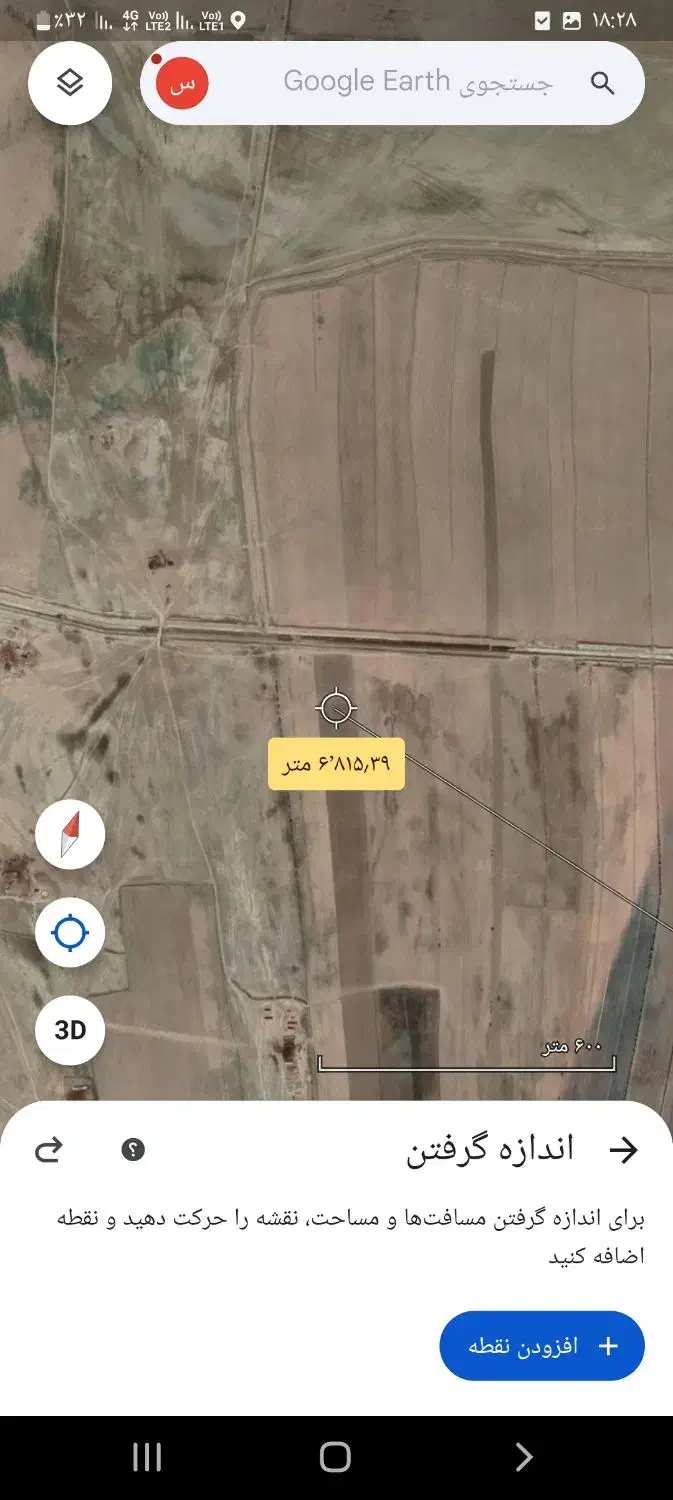Open the map layers button
Image resolution: width=673 pixels, height=1500 pixels.
[x=69, y=84]
